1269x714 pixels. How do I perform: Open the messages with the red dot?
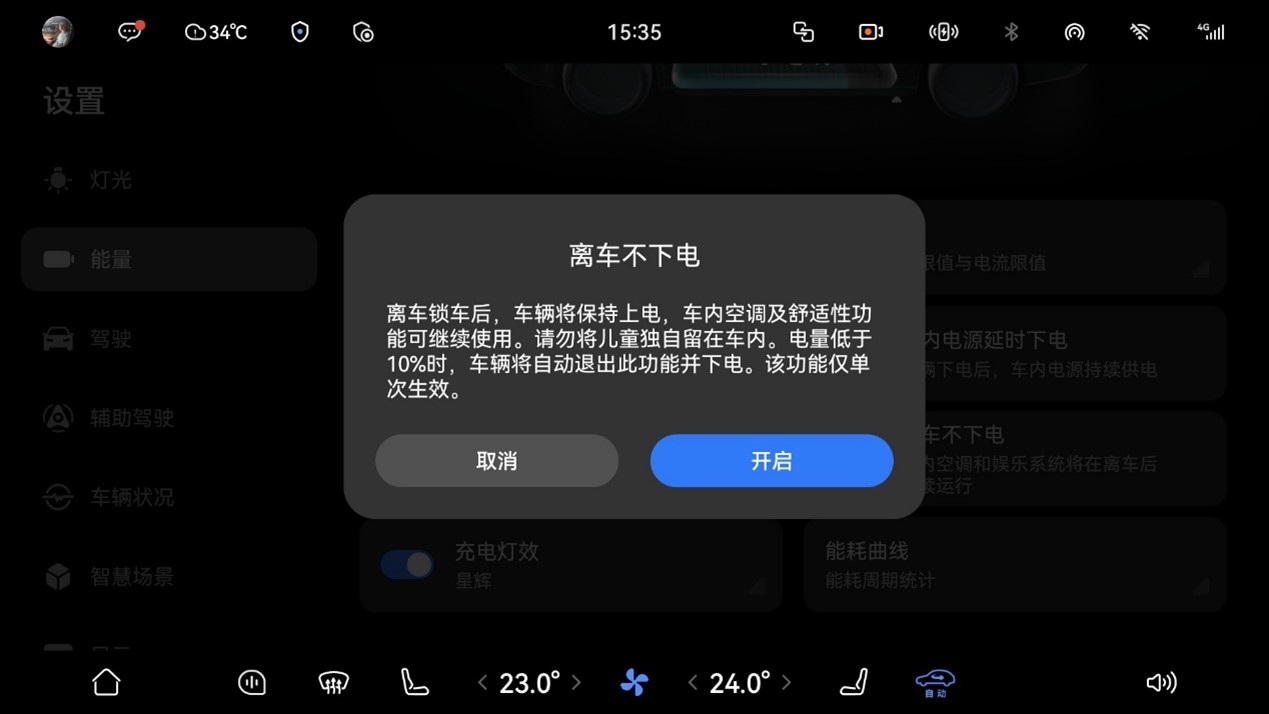click(130, 32)
